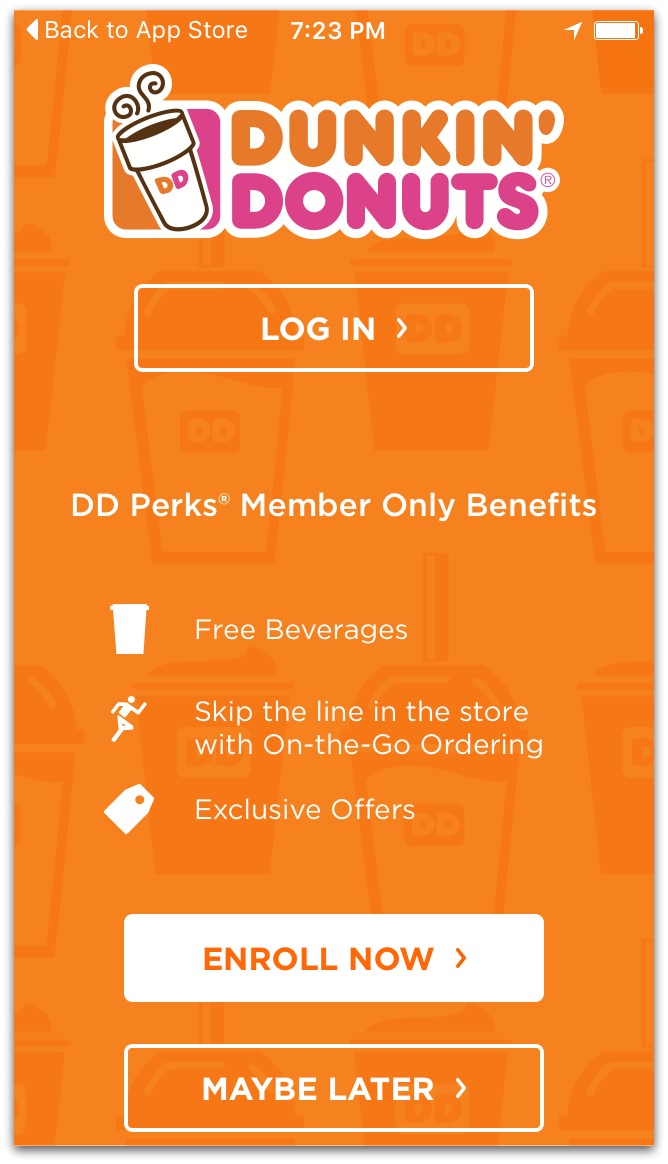Go back to App Store
Screen dimensions: 668x1164
pos(137,30)
